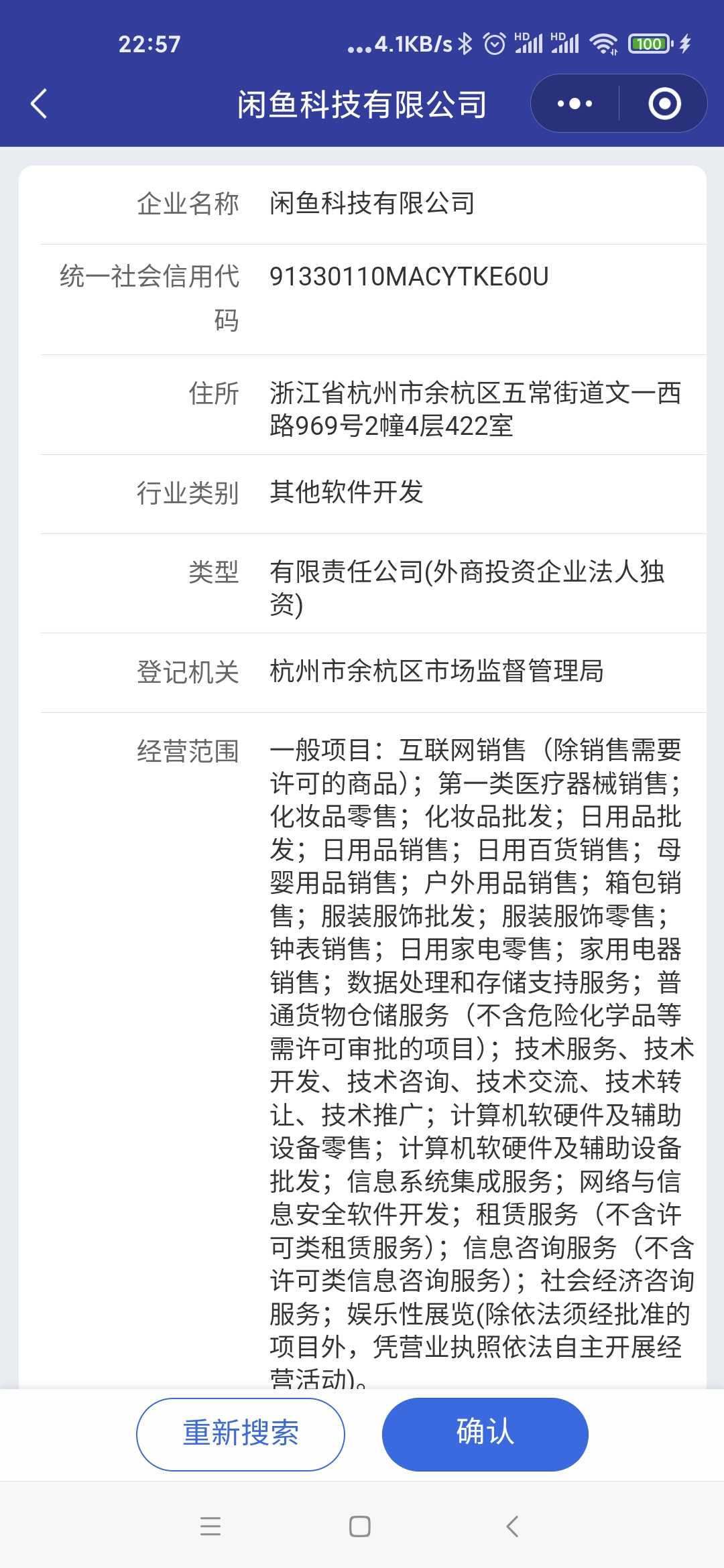Open recent apps from the navigation bar

pyautogui.click(x=210, y=1526)
